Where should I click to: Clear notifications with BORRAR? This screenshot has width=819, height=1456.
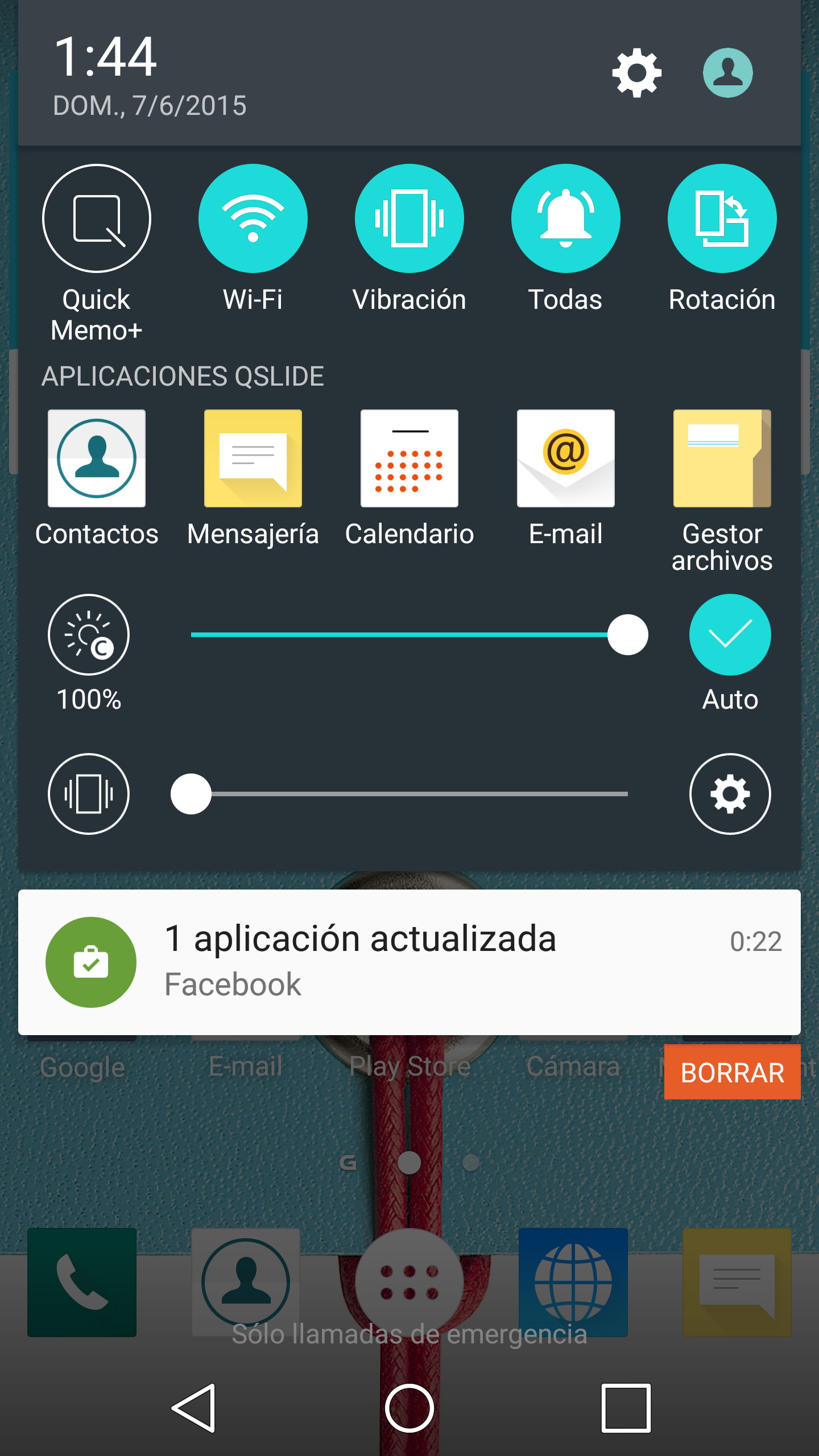coord(732,1073)
